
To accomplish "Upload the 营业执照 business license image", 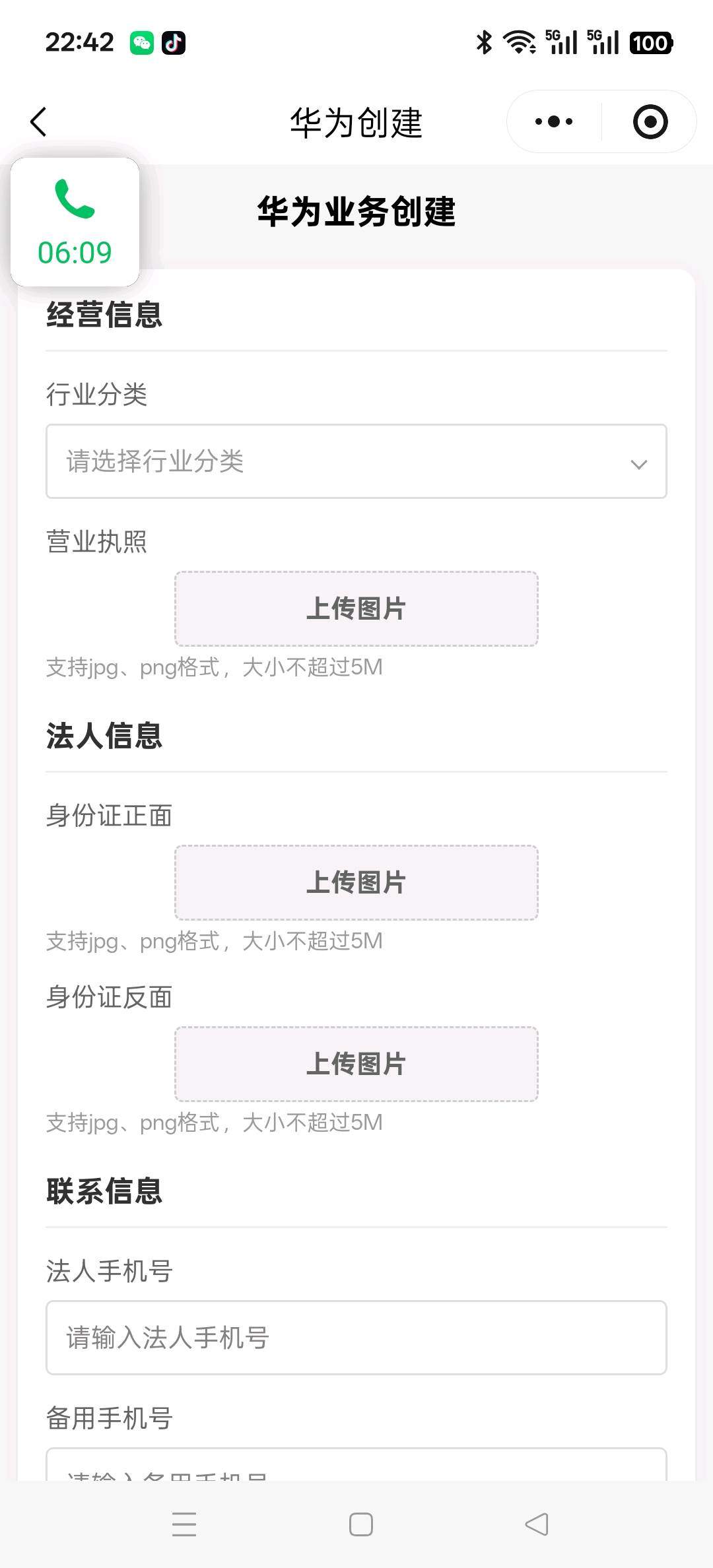I will click(x=355, y=608).
